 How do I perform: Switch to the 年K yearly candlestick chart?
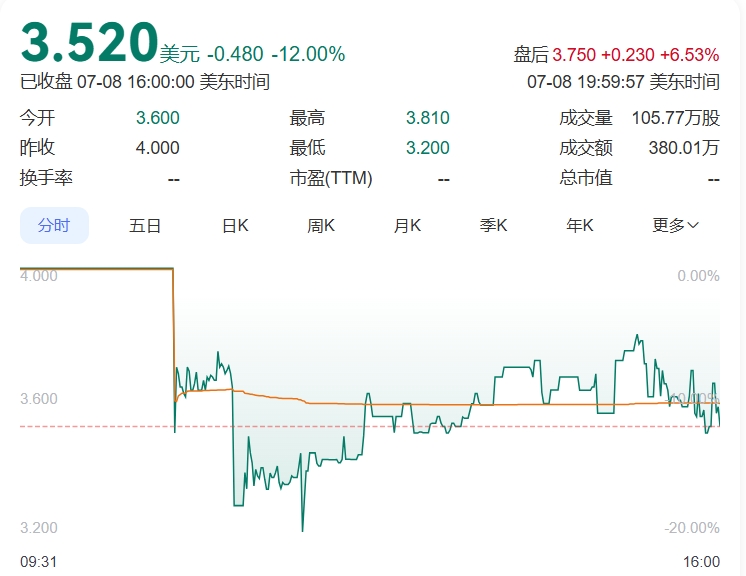tap(580, 226)
